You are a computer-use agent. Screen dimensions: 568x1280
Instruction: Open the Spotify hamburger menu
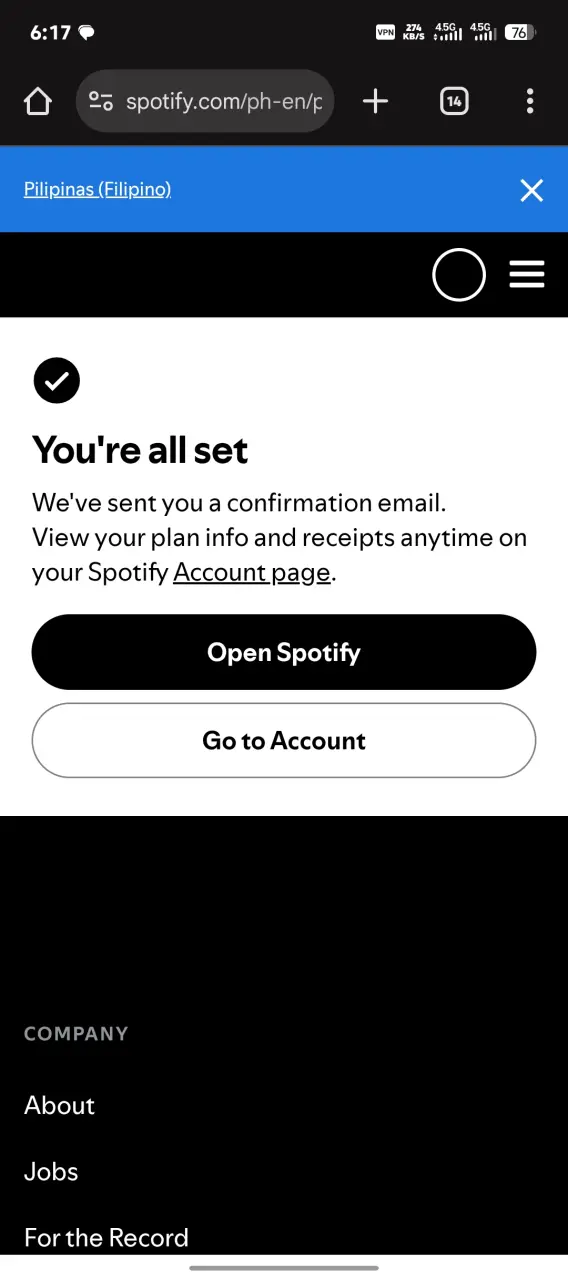(527, 274)
